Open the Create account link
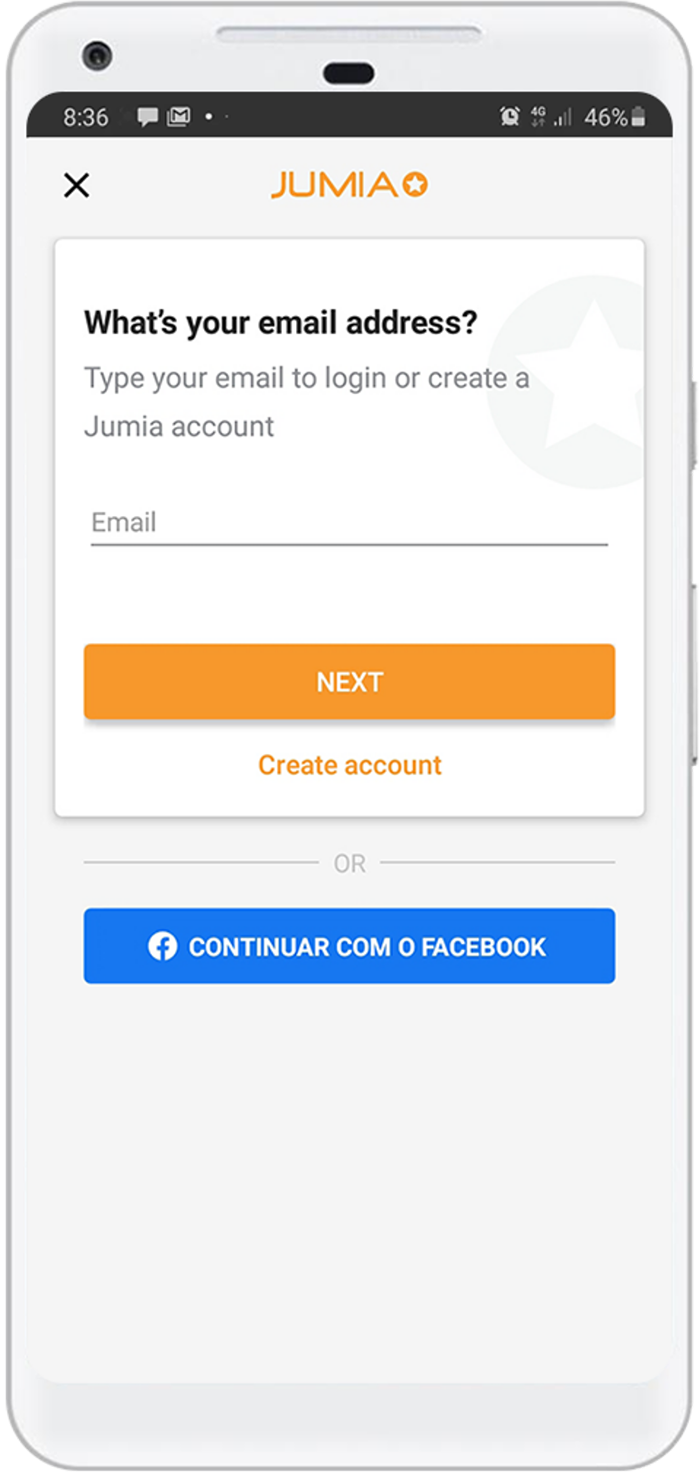Screen dimensions: 700x1475 pyautogui.click(x=349, y=765)
